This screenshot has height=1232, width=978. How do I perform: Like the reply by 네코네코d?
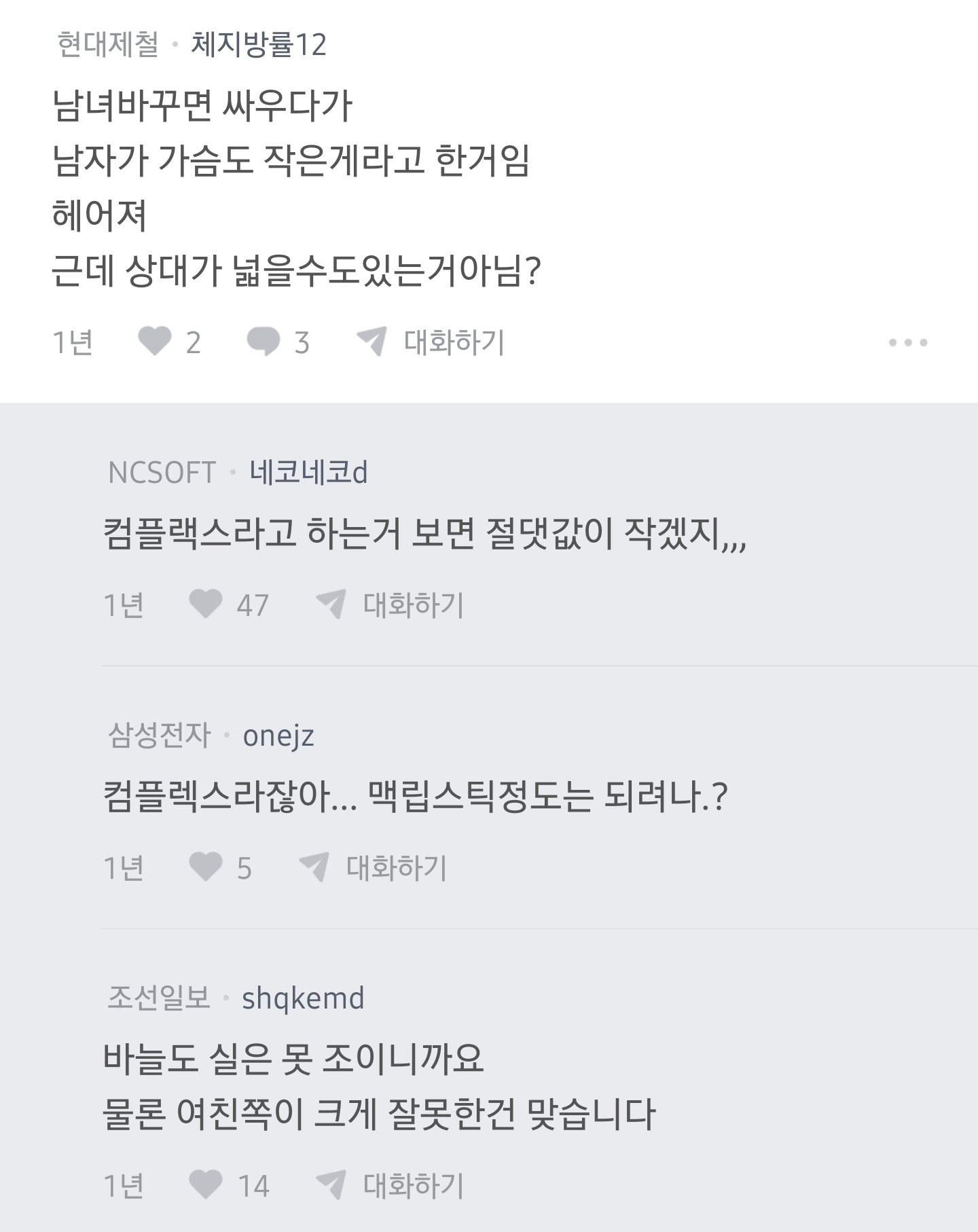pyautogui.click(x=206, y=604)
